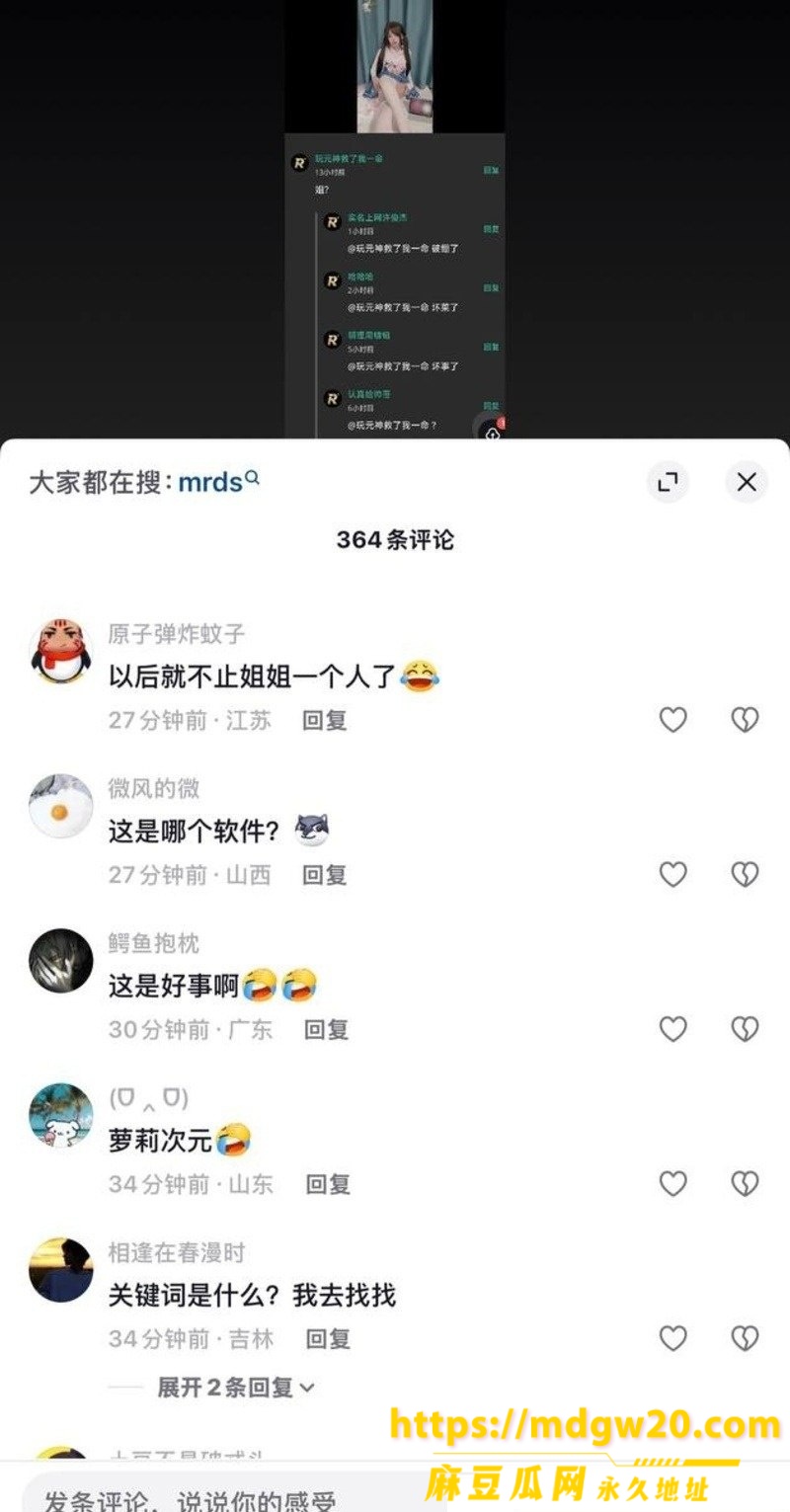790x1512 pixels.
Task: Expand the comments panel to full screen
Action: click(669, 482)
